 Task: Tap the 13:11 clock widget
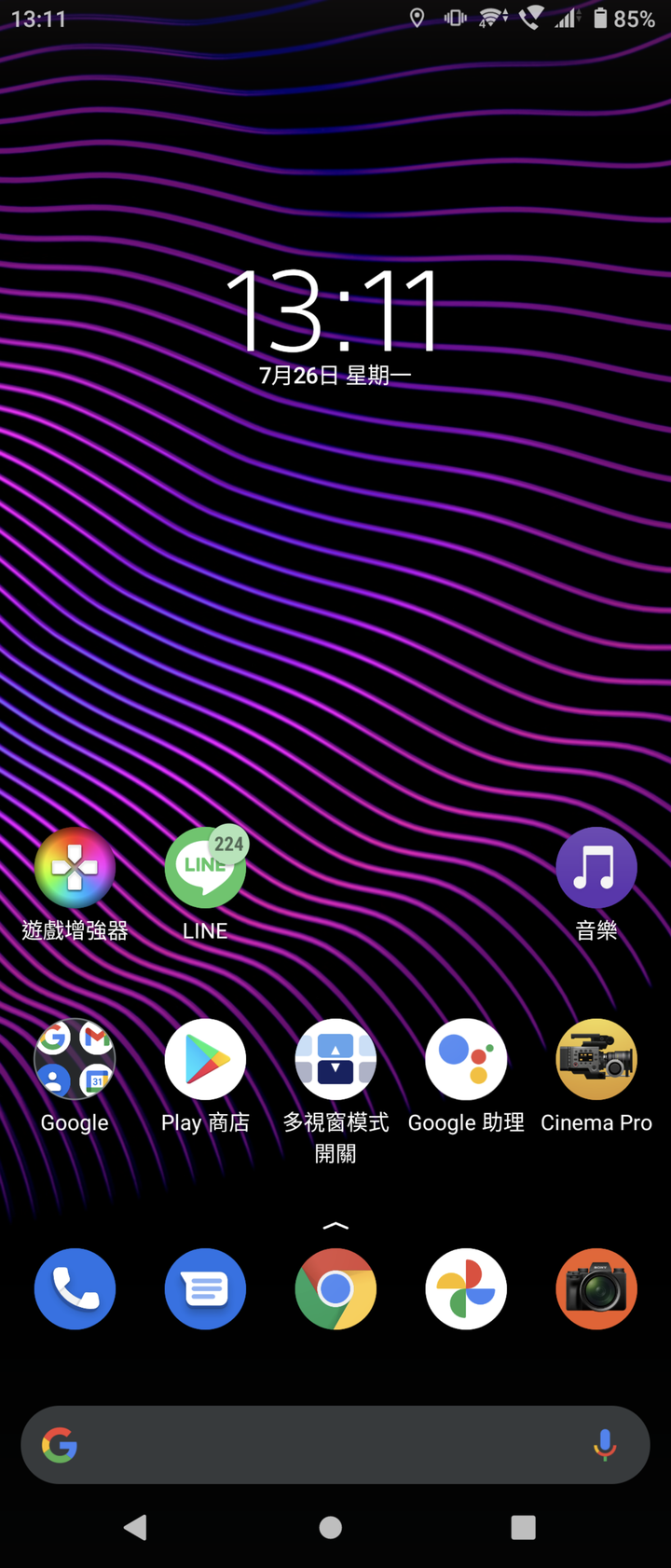pyautogui.click(x=334, y=312)
